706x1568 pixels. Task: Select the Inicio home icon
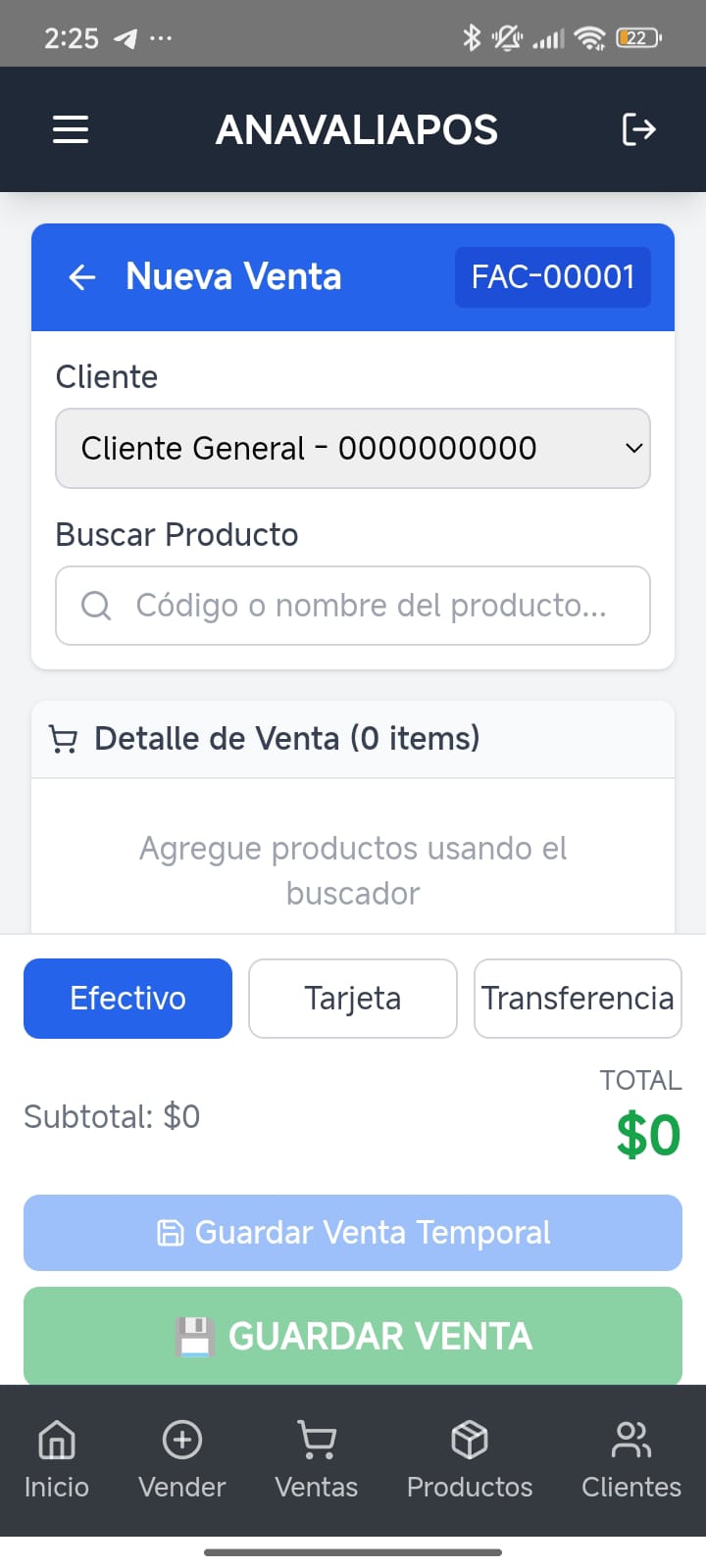(56, 1441)
